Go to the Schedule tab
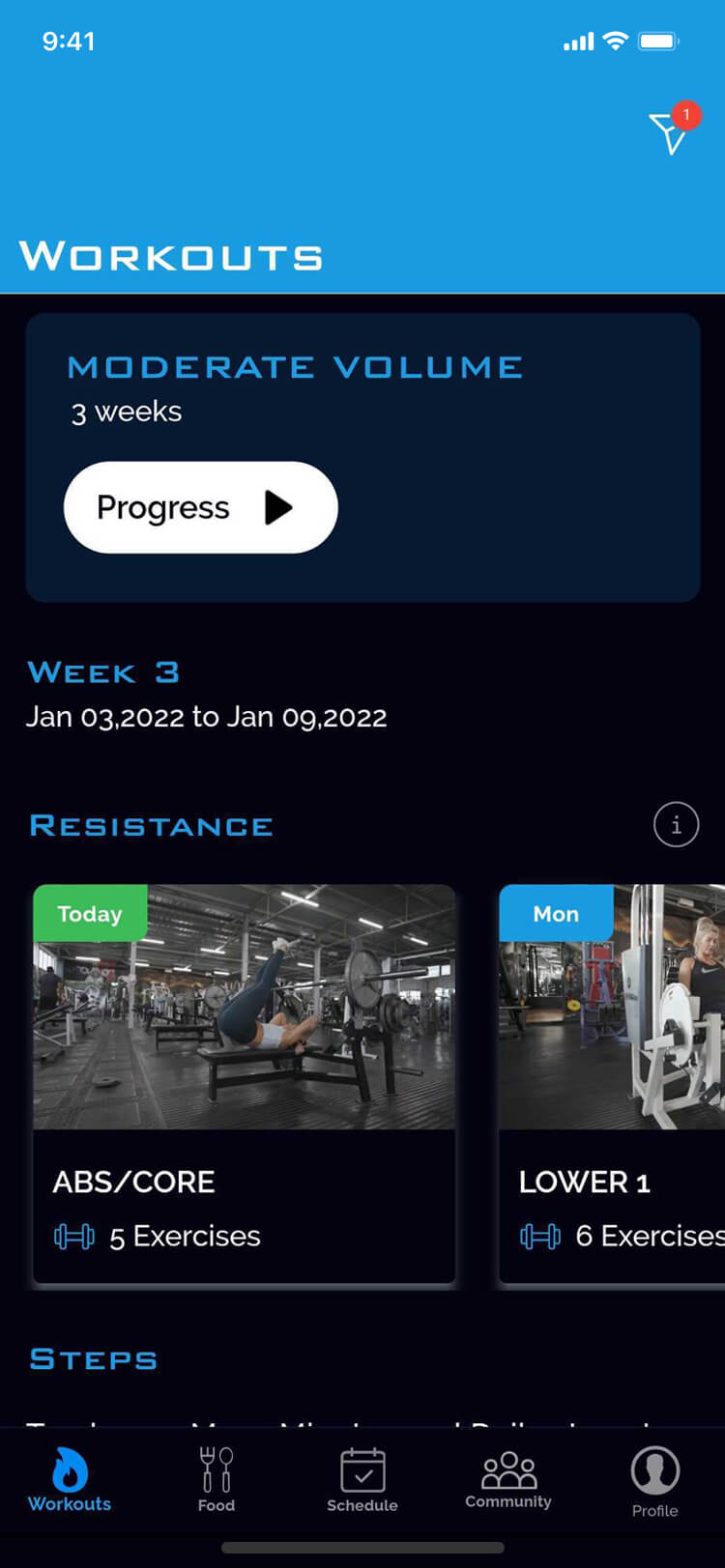The height and width of the screenshot is (1568, 725). click(362, 1479)
